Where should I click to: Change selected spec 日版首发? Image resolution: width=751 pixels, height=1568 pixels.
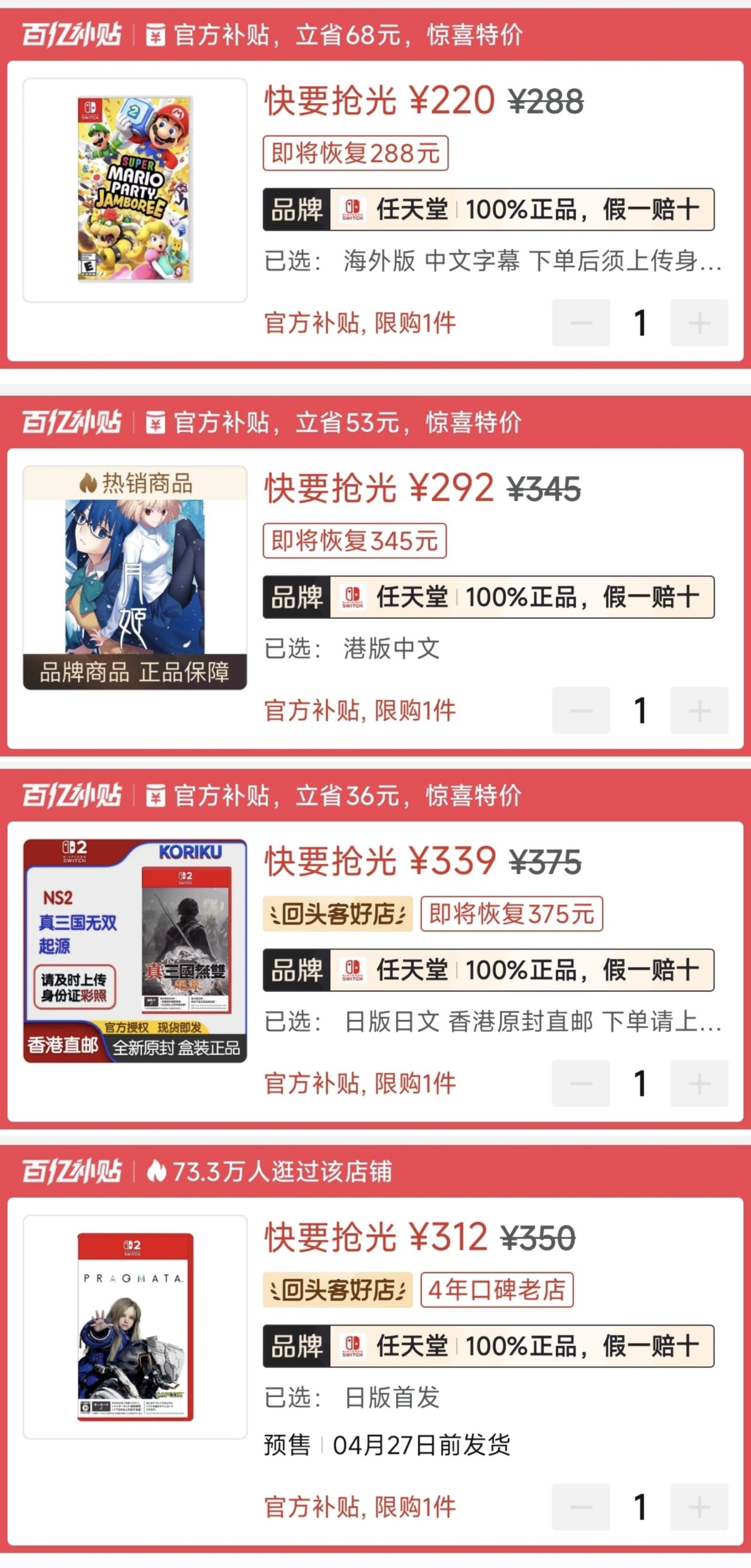click(x=391, y=1397)
